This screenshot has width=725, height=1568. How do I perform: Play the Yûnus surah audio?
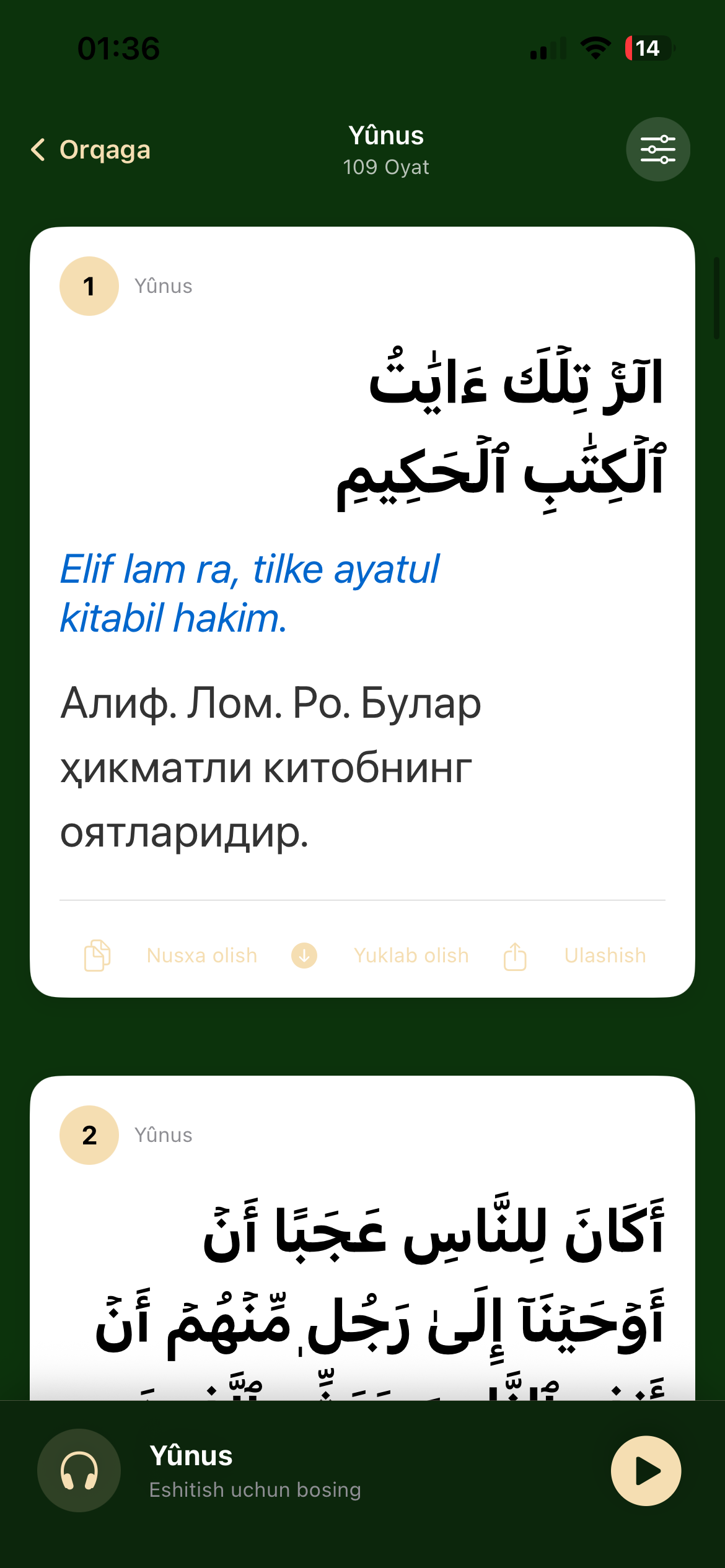coord(646,1470)
